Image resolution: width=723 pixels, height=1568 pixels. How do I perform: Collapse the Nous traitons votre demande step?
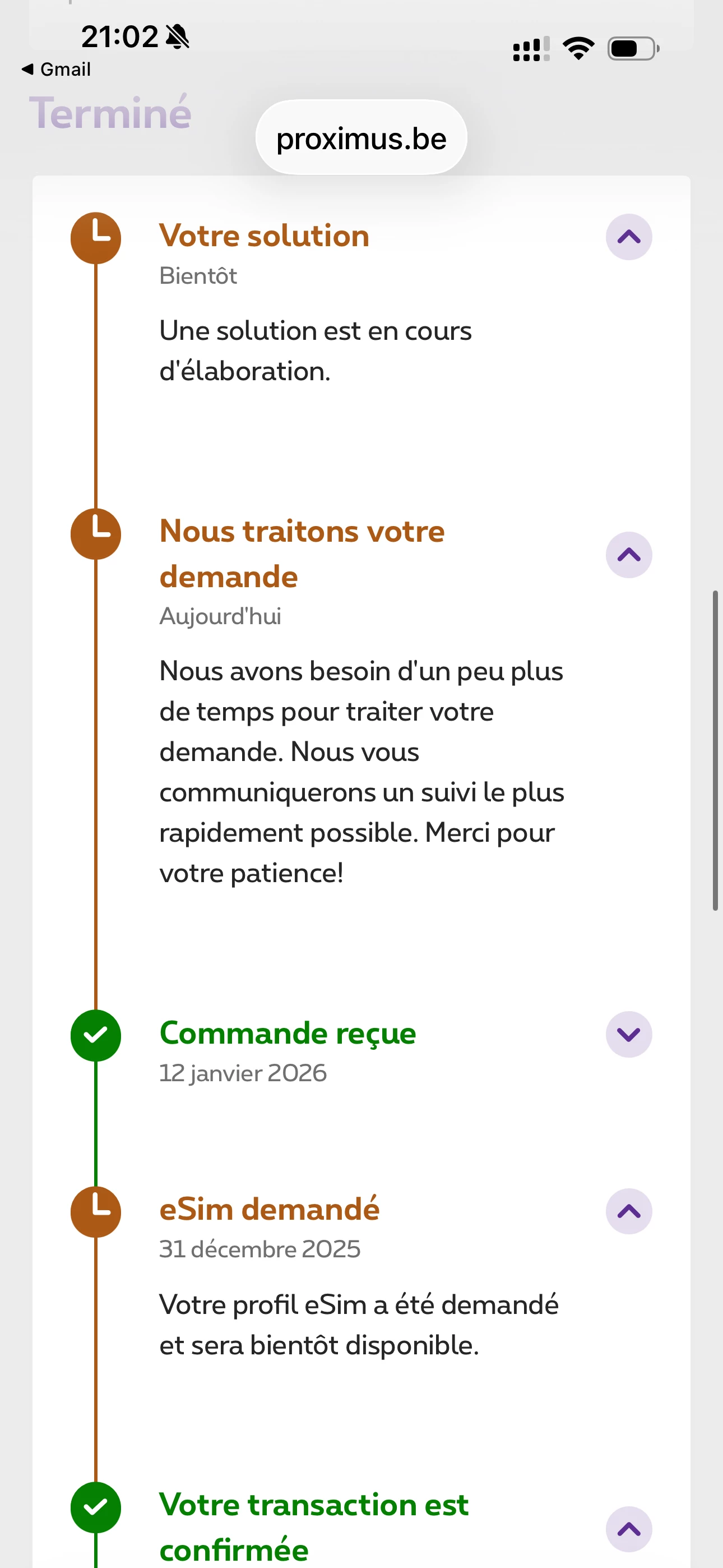pos(629,555)
